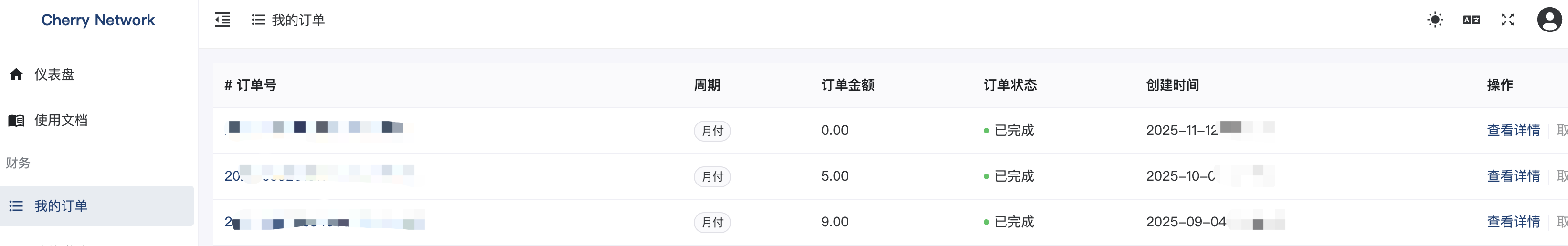
Task: Select 我的订单 in sidebar
Action: pyautogui.click(x=60, y=206)
